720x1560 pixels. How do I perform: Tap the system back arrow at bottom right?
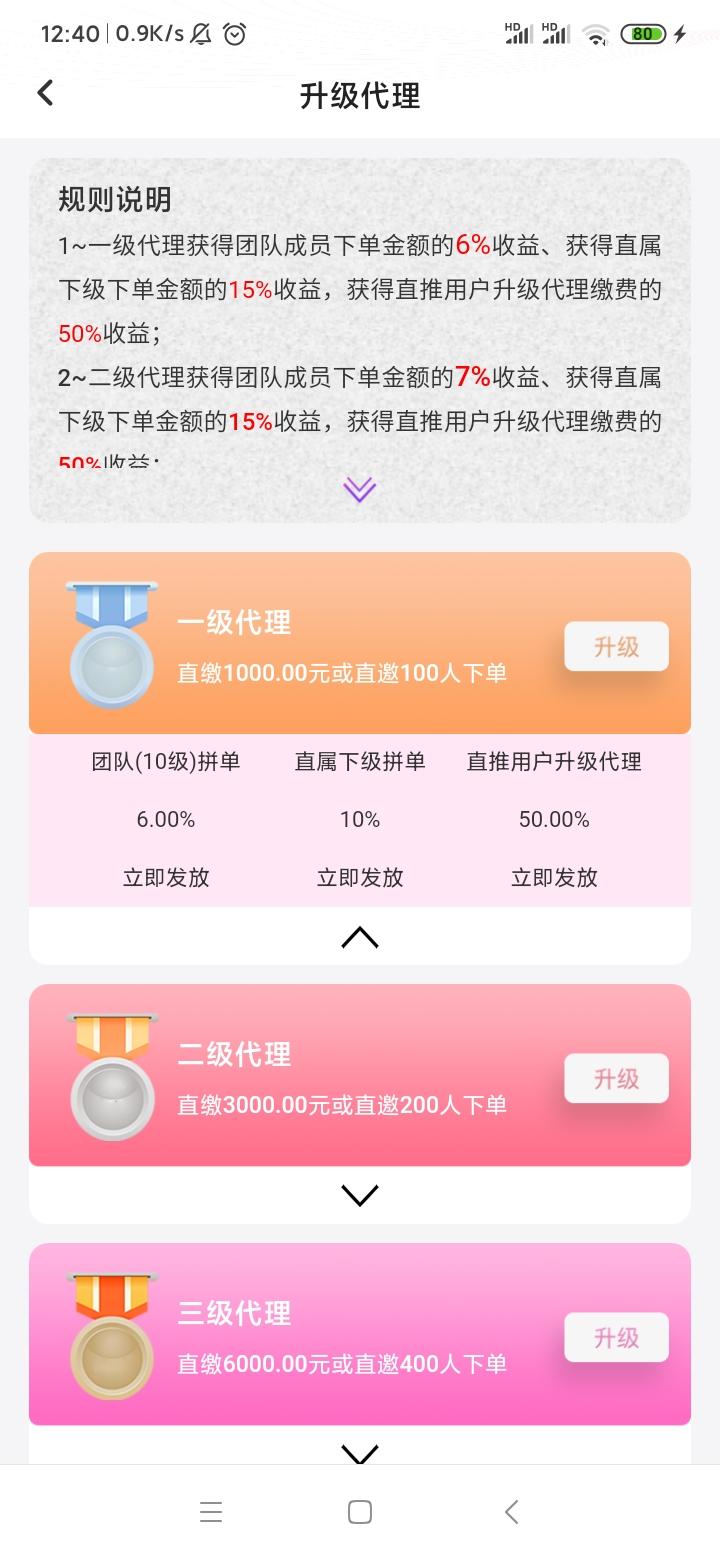pyautogui.click(x=512, y=1512)
